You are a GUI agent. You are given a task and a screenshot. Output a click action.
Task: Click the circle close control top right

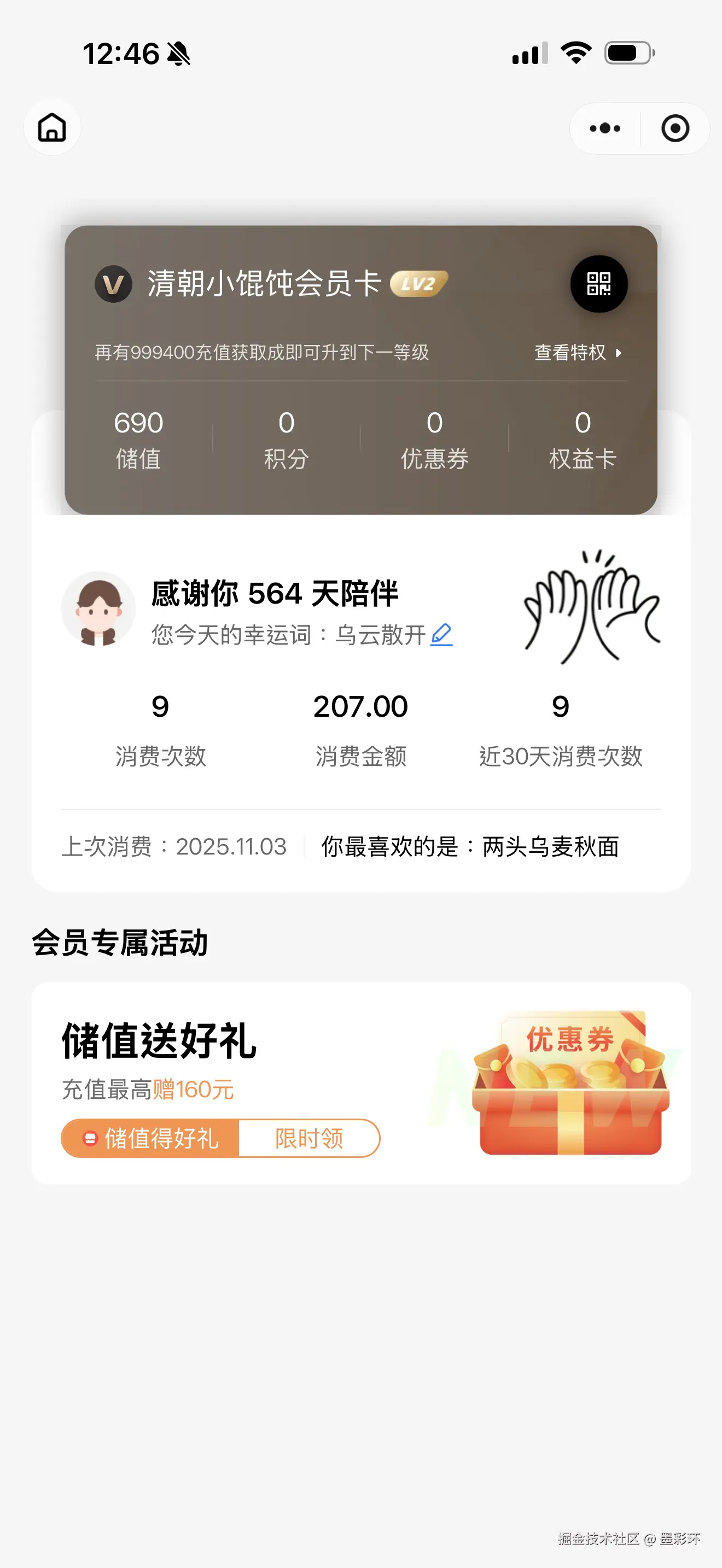pos(674,128)
